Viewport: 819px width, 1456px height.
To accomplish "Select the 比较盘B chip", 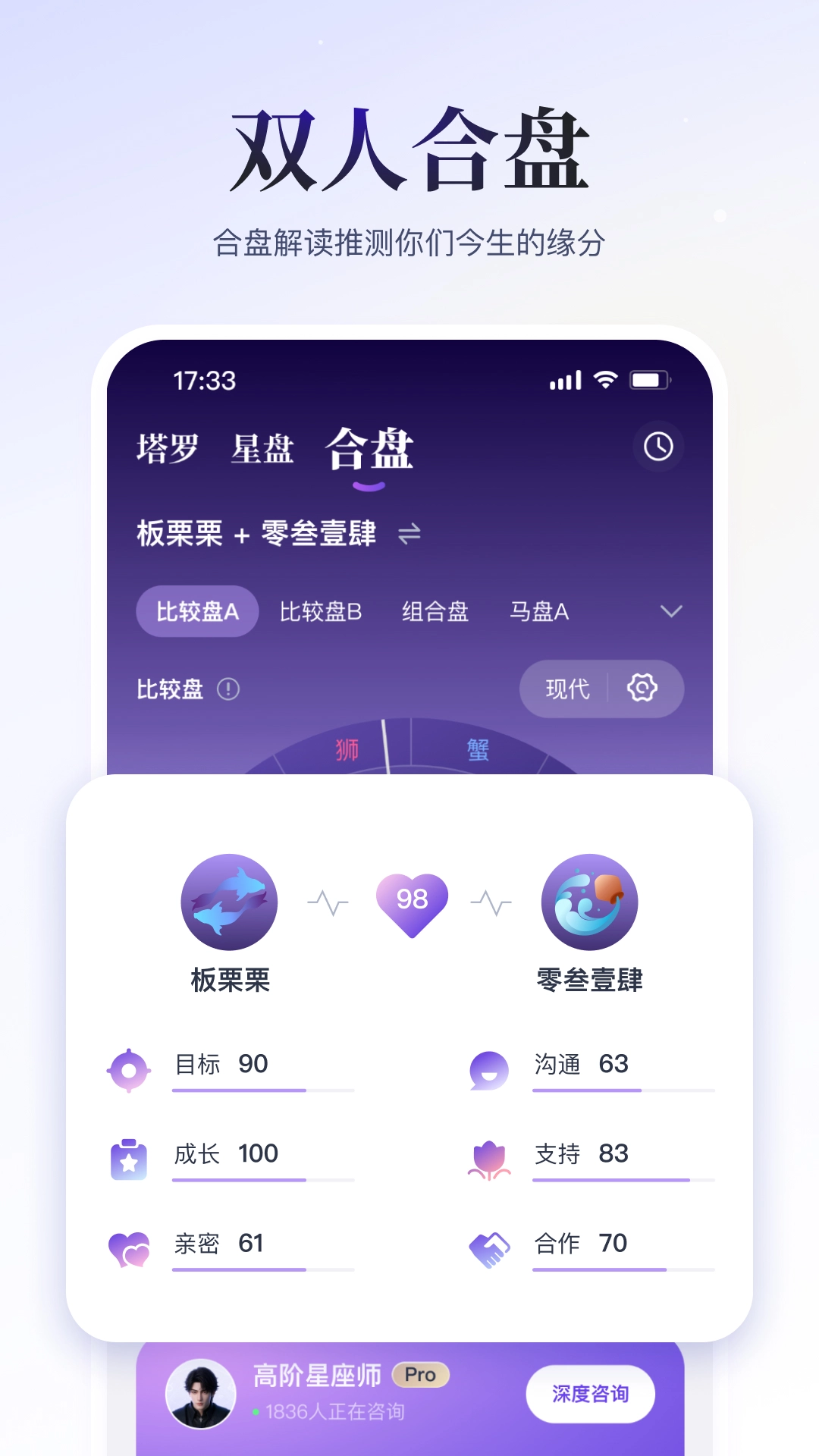I will pos(322,611).
